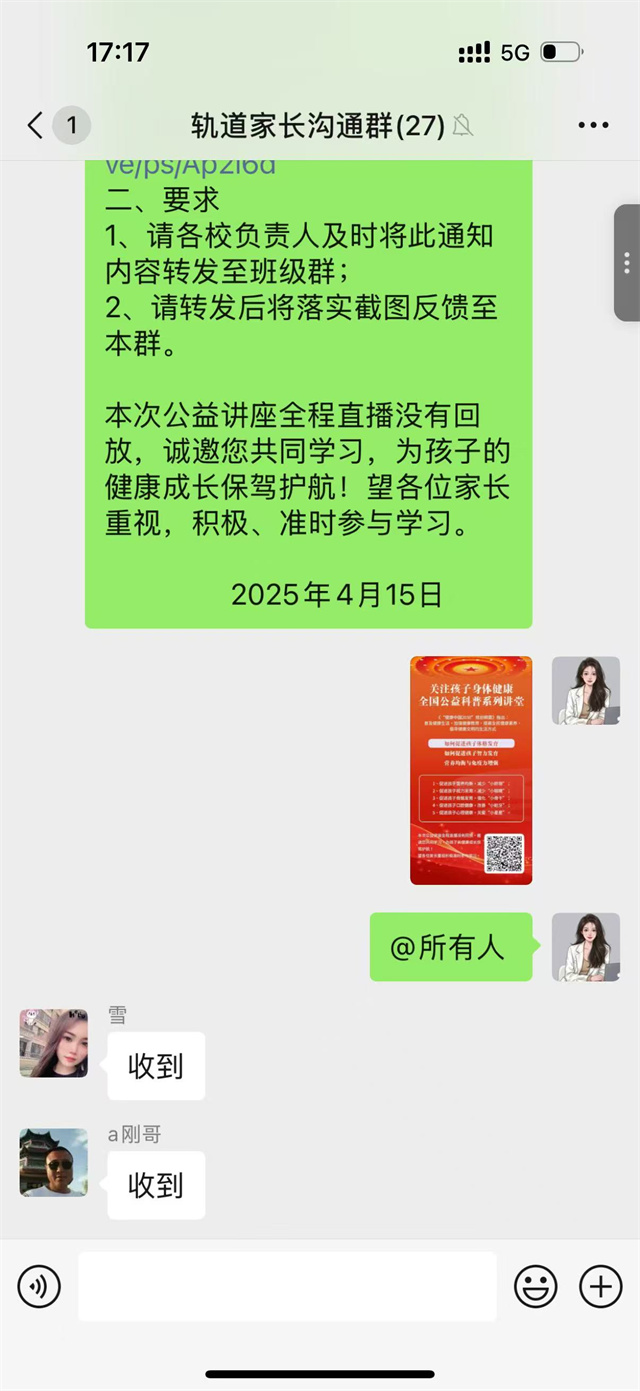
Task: Tap the message text field
Action: click(287, 1286)
